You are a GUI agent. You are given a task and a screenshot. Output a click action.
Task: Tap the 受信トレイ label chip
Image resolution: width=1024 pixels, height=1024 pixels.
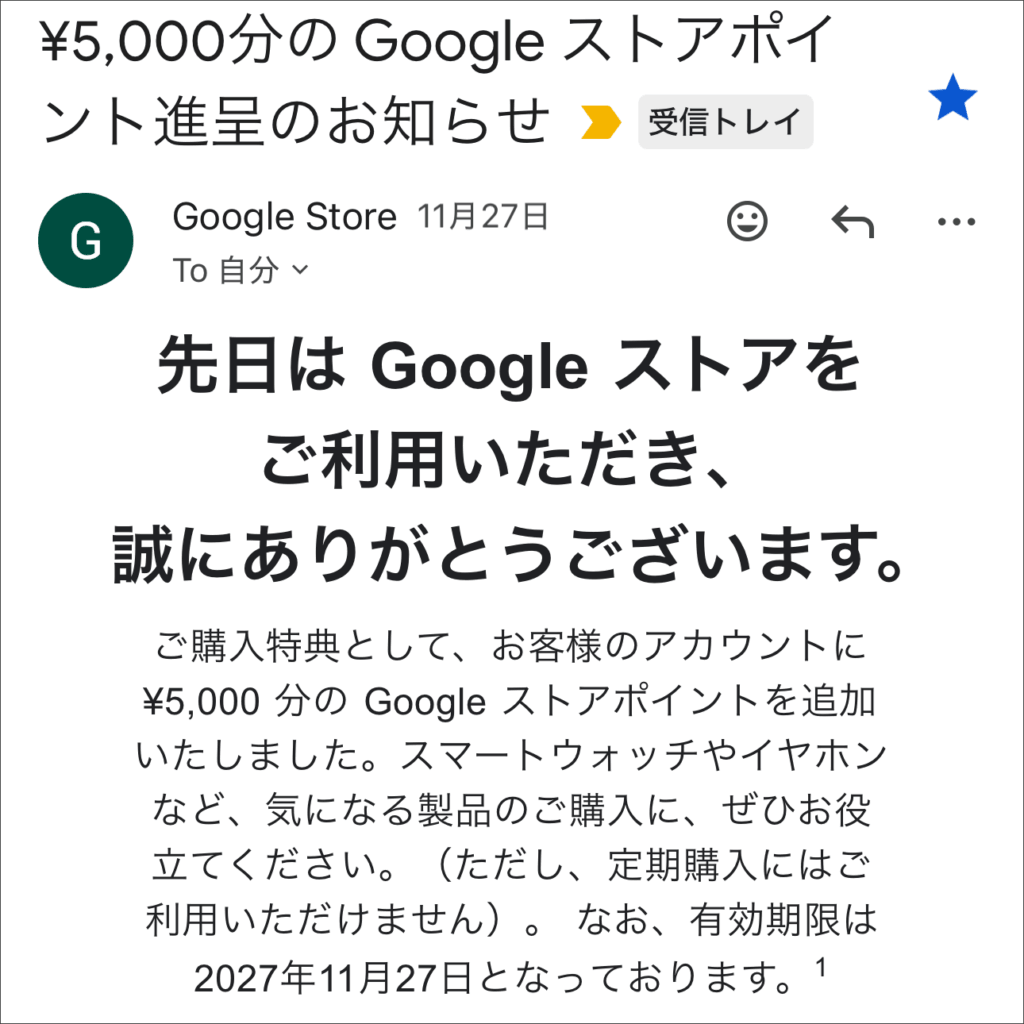[725, 122]
